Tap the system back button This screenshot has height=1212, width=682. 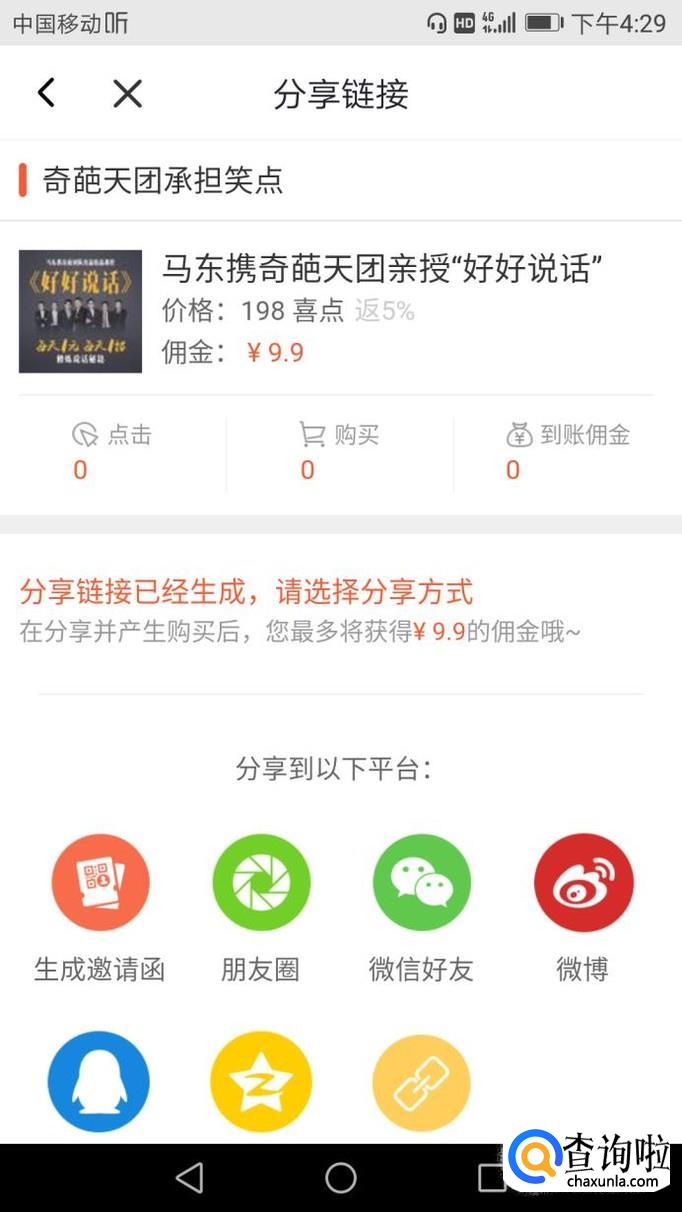click(x=189, y=1178)
